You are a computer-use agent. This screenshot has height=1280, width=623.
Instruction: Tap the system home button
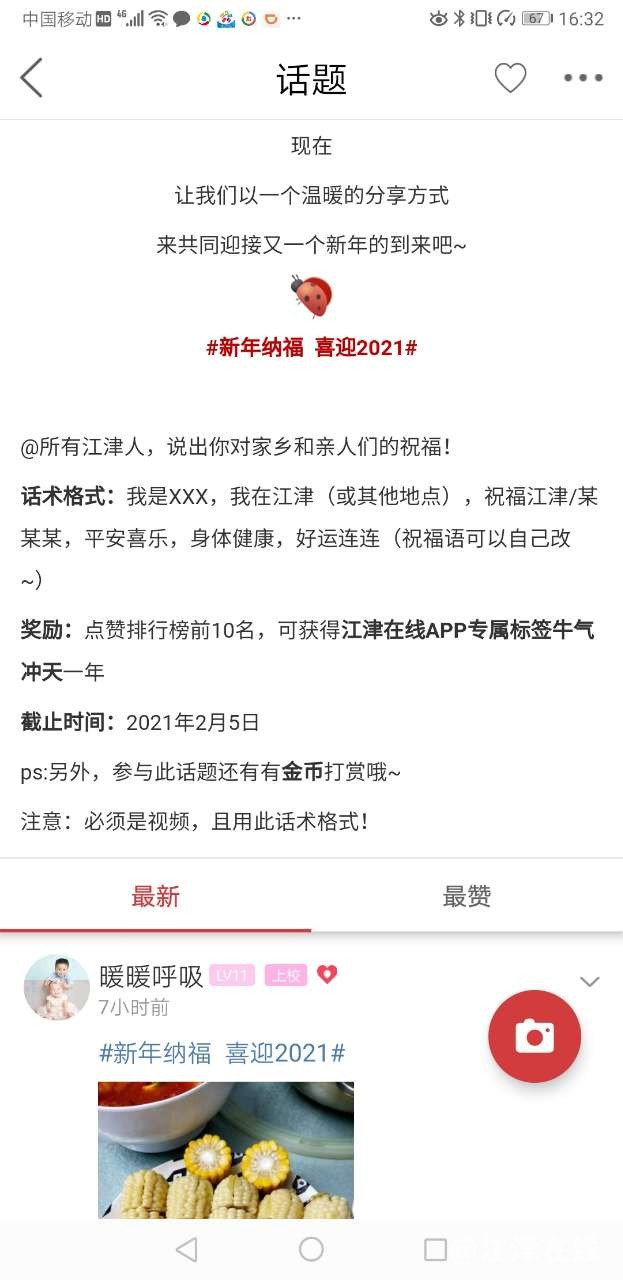pyautogui.click(x=311, y=1249)
